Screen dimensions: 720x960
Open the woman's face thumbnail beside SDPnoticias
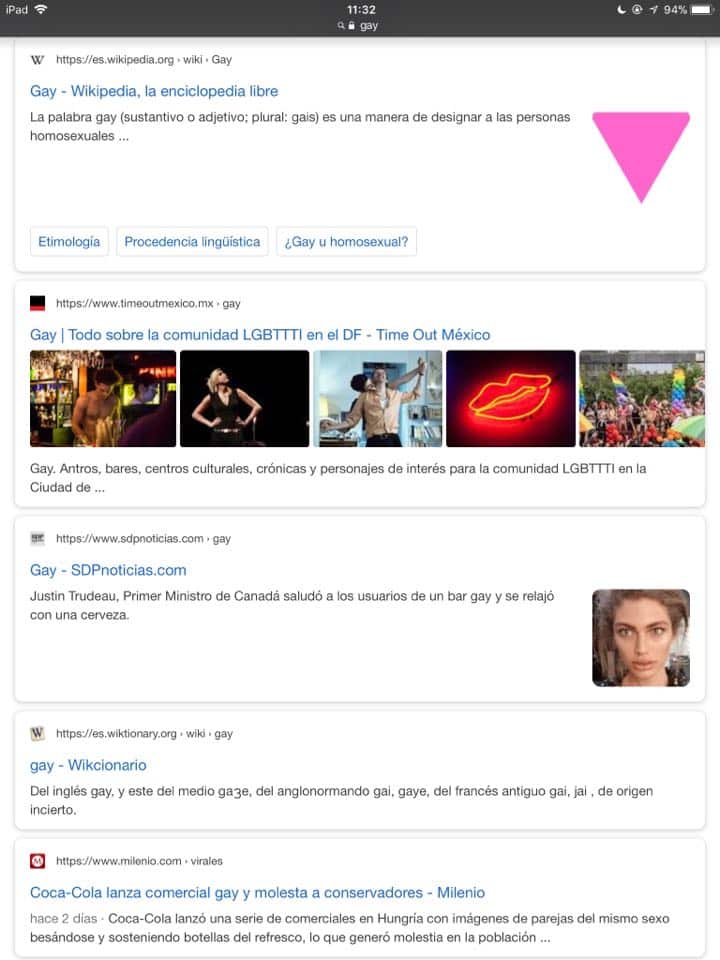pos(640,637)
